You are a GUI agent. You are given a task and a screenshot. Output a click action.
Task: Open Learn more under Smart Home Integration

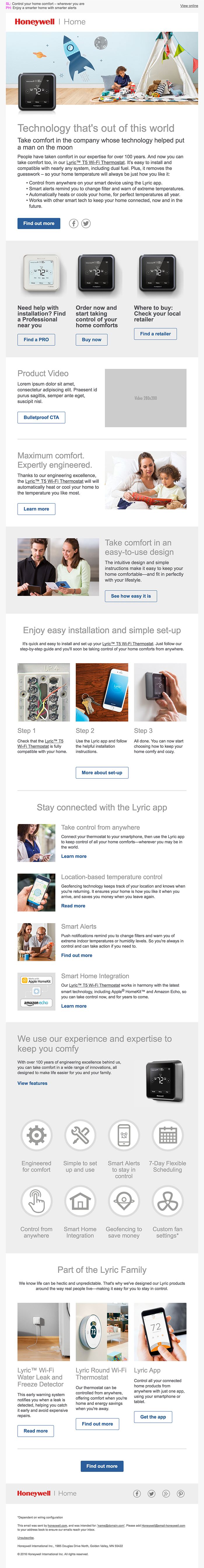coord(74,1006)
